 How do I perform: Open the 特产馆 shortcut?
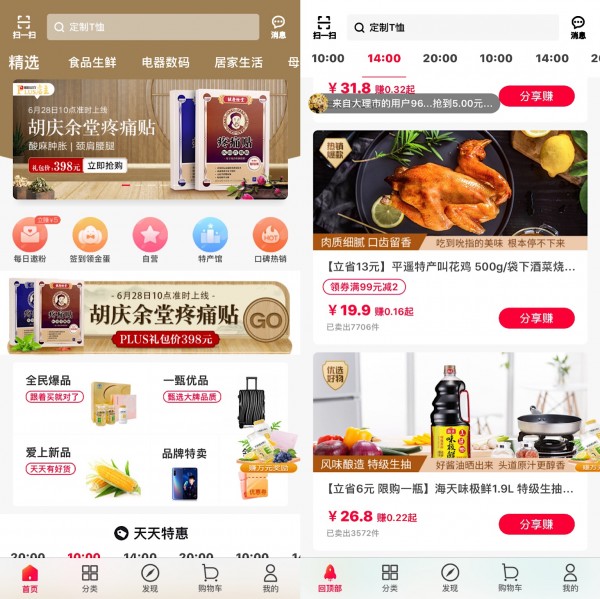coord(209,240)
